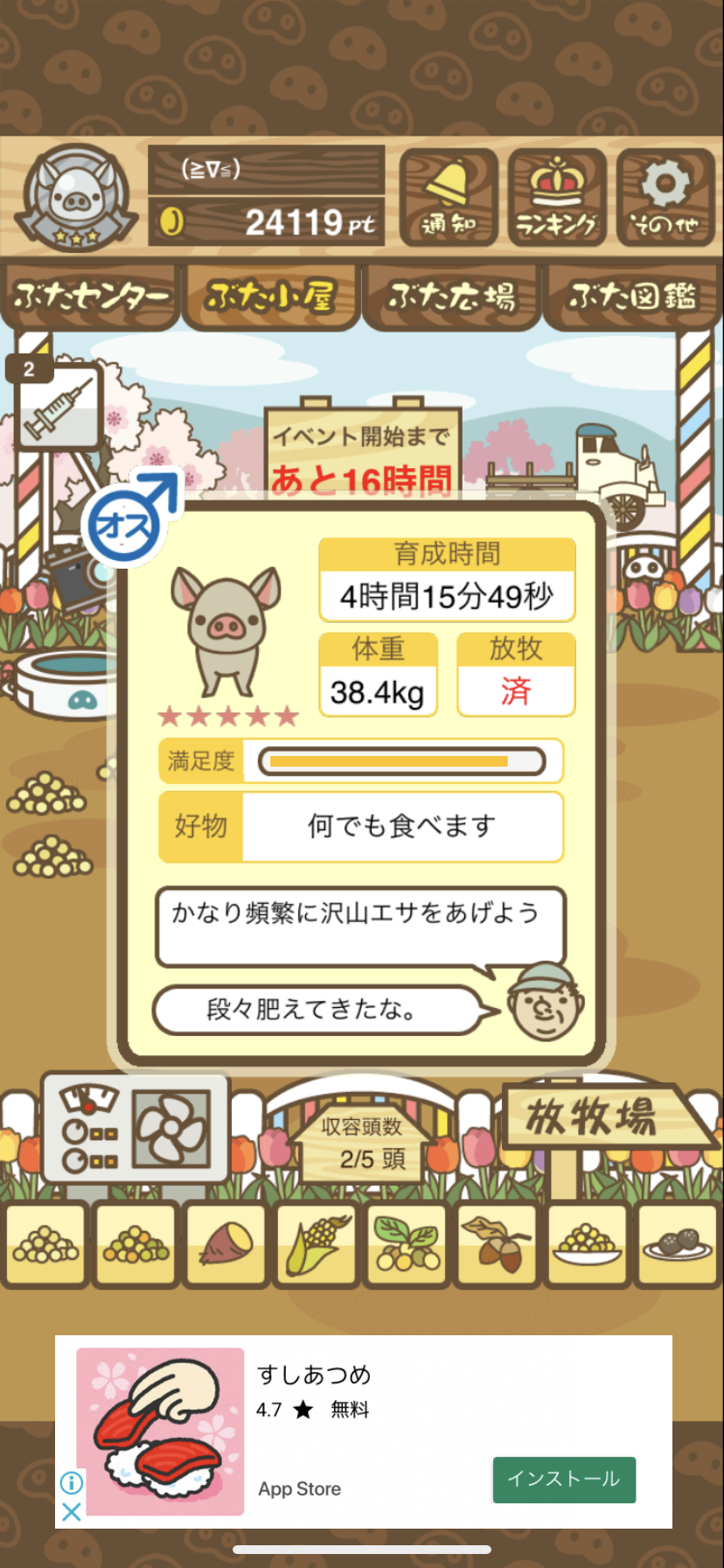The height and width of the screenshot is (1568, 724).
Task: Open the ランキング ranking button
Action: click(x=557, y=198)
